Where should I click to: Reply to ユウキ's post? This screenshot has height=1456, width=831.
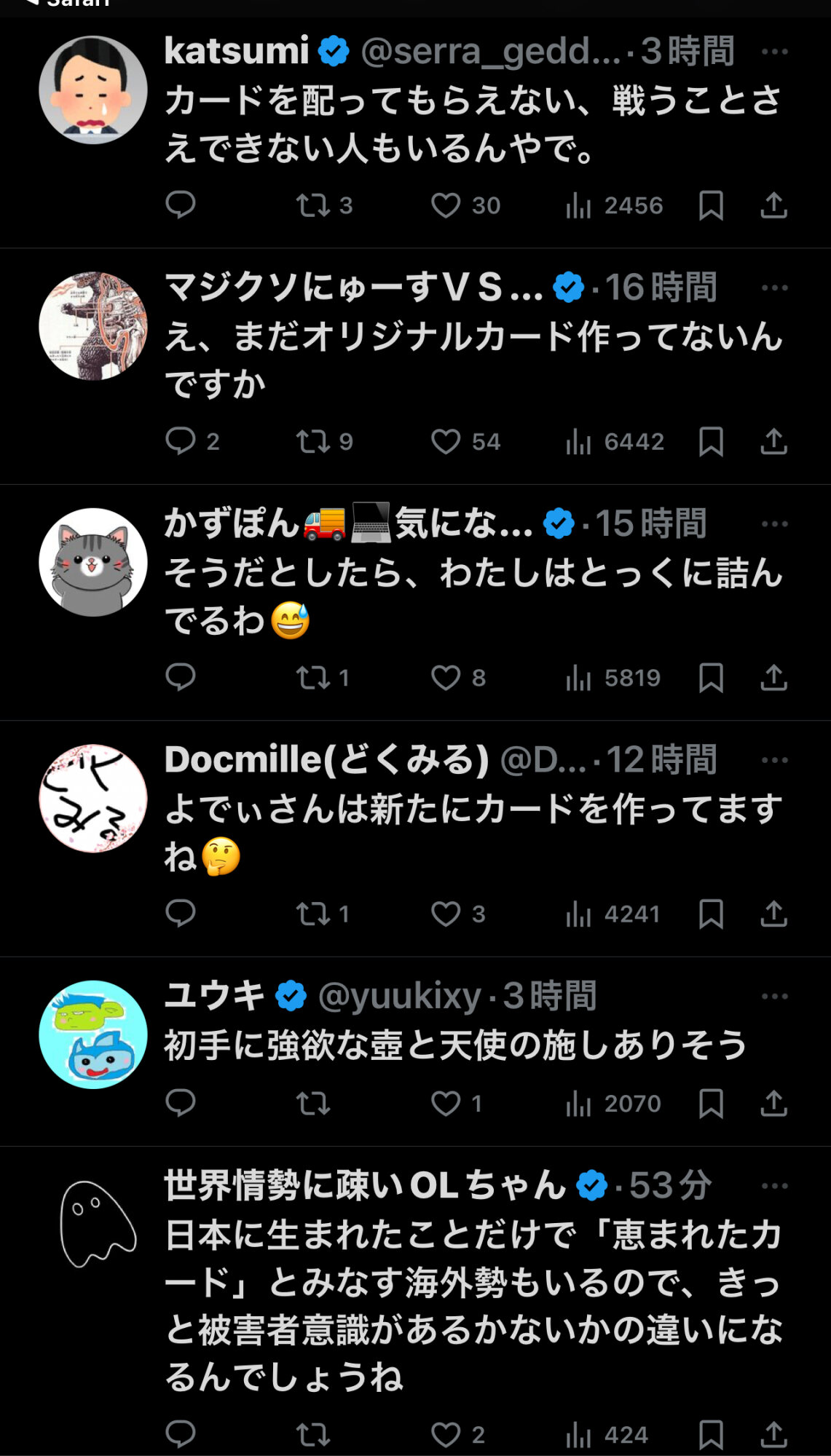click(x=181, y=1104)
